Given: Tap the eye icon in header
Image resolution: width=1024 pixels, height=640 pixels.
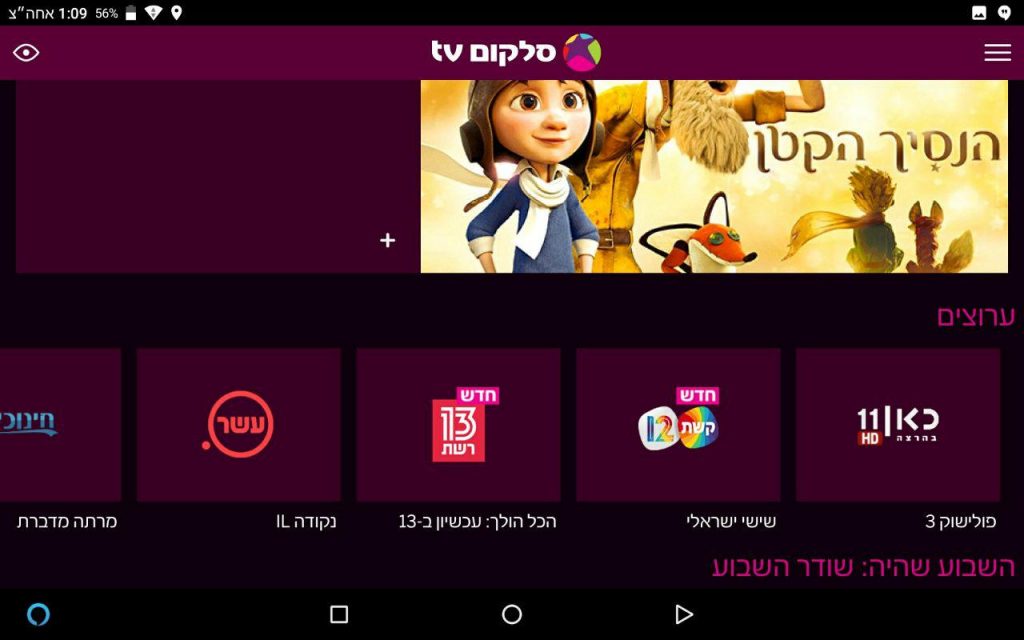Looking at the screenshot, I should (x=26, y=53).
